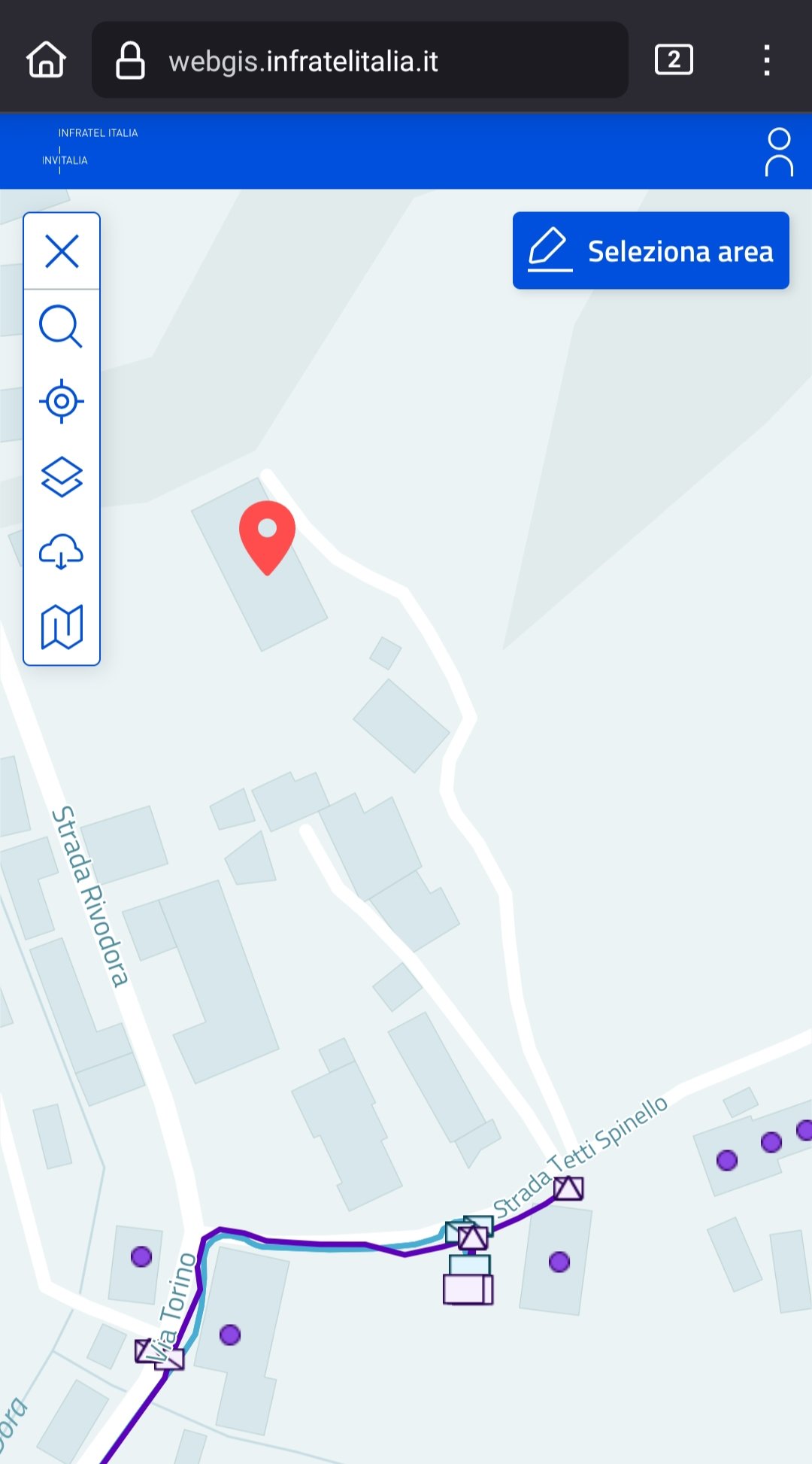Center map on my location
The height and width of the screenshot is (1464, 812).
coord(62,401)
